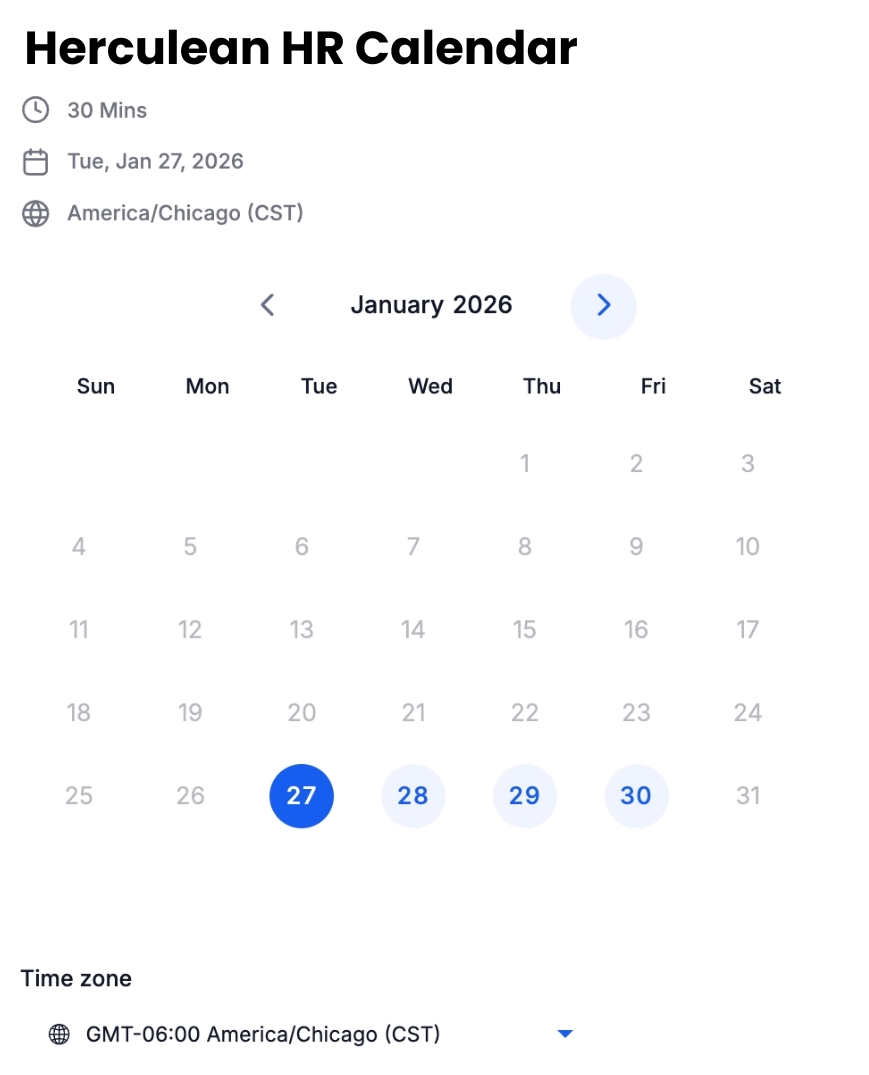This screenshot has width=869, height=1075.
Task: Go to the next month
Action: click(x=603, y=305)
